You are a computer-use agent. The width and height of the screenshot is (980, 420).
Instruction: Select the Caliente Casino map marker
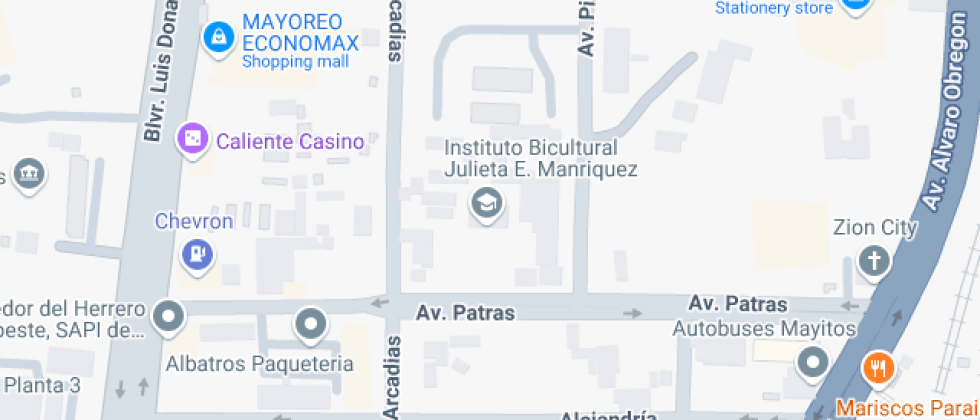pos(192,140)
